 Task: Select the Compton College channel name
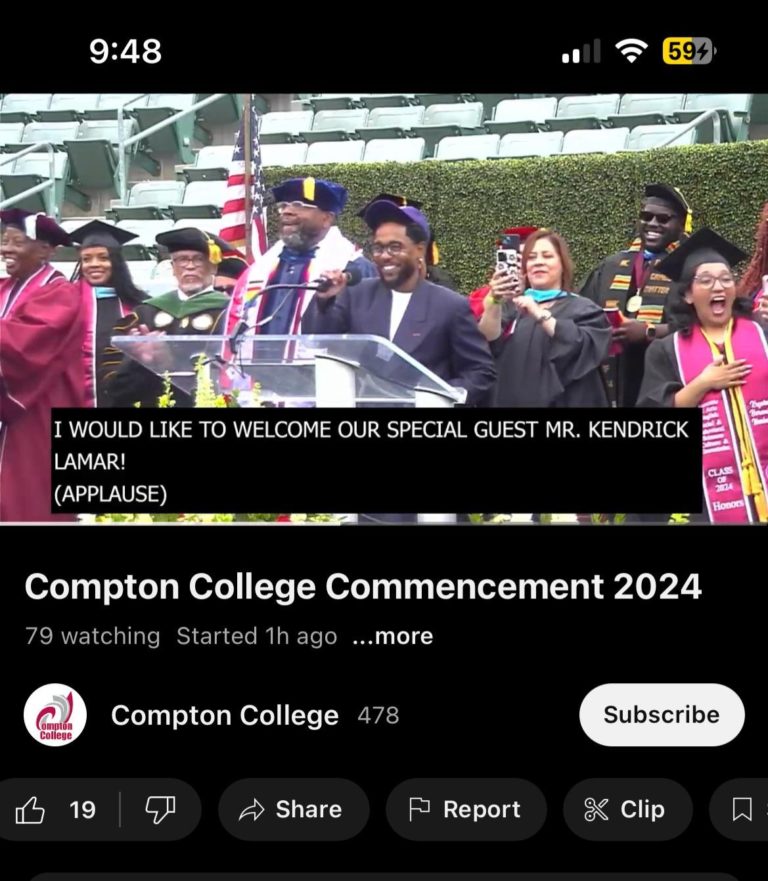click(x=225, y=715)
